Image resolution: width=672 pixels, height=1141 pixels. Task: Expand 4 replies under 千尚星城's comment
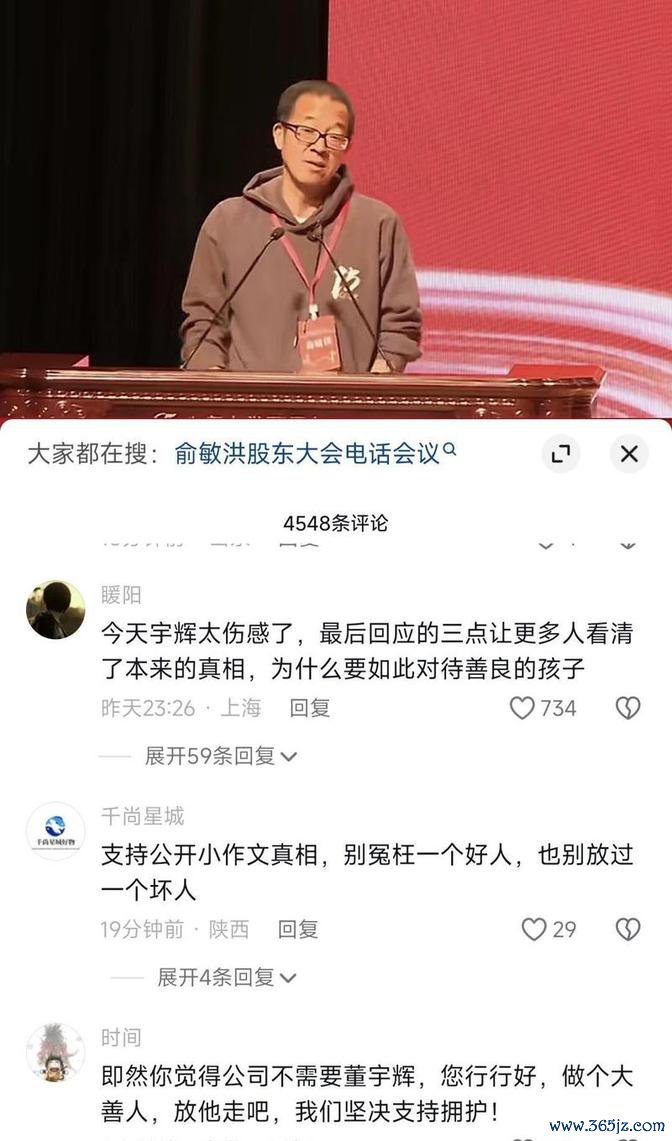[226, 977]
